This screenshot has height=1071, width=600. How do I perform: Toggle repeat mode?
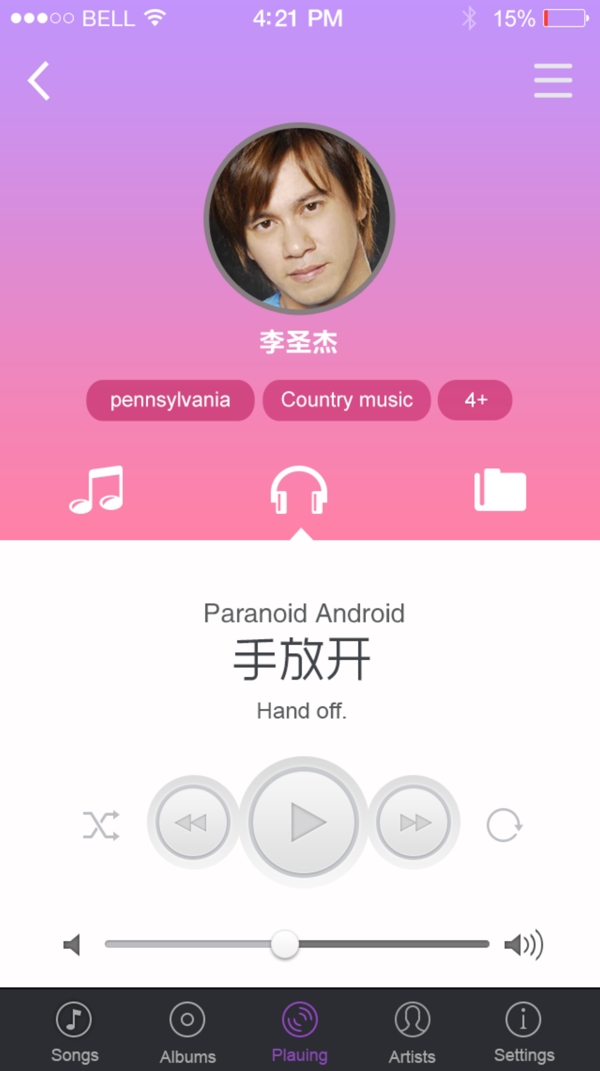(x=503, y=825)
